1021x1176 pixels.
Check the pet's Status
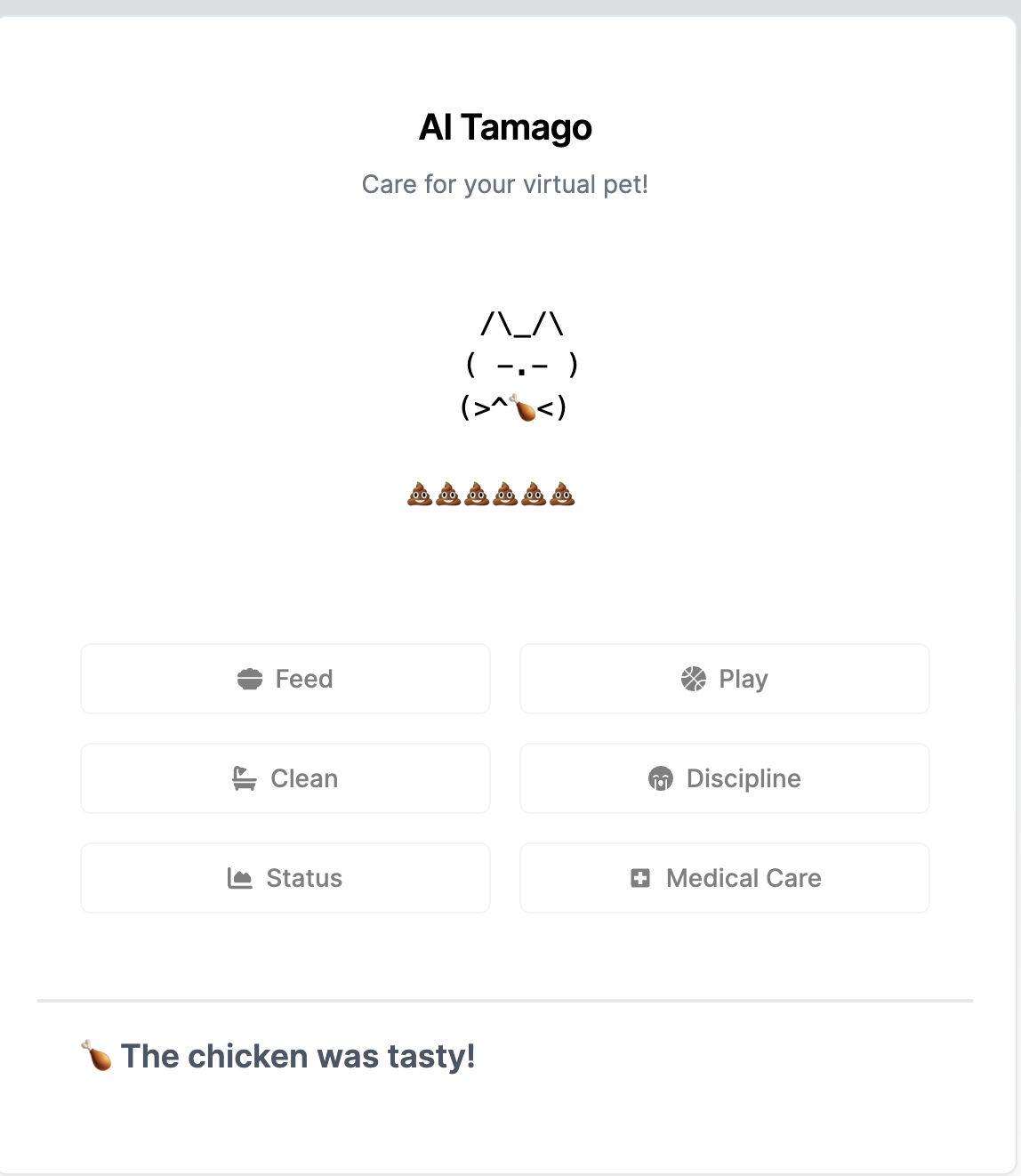[285, 878]
